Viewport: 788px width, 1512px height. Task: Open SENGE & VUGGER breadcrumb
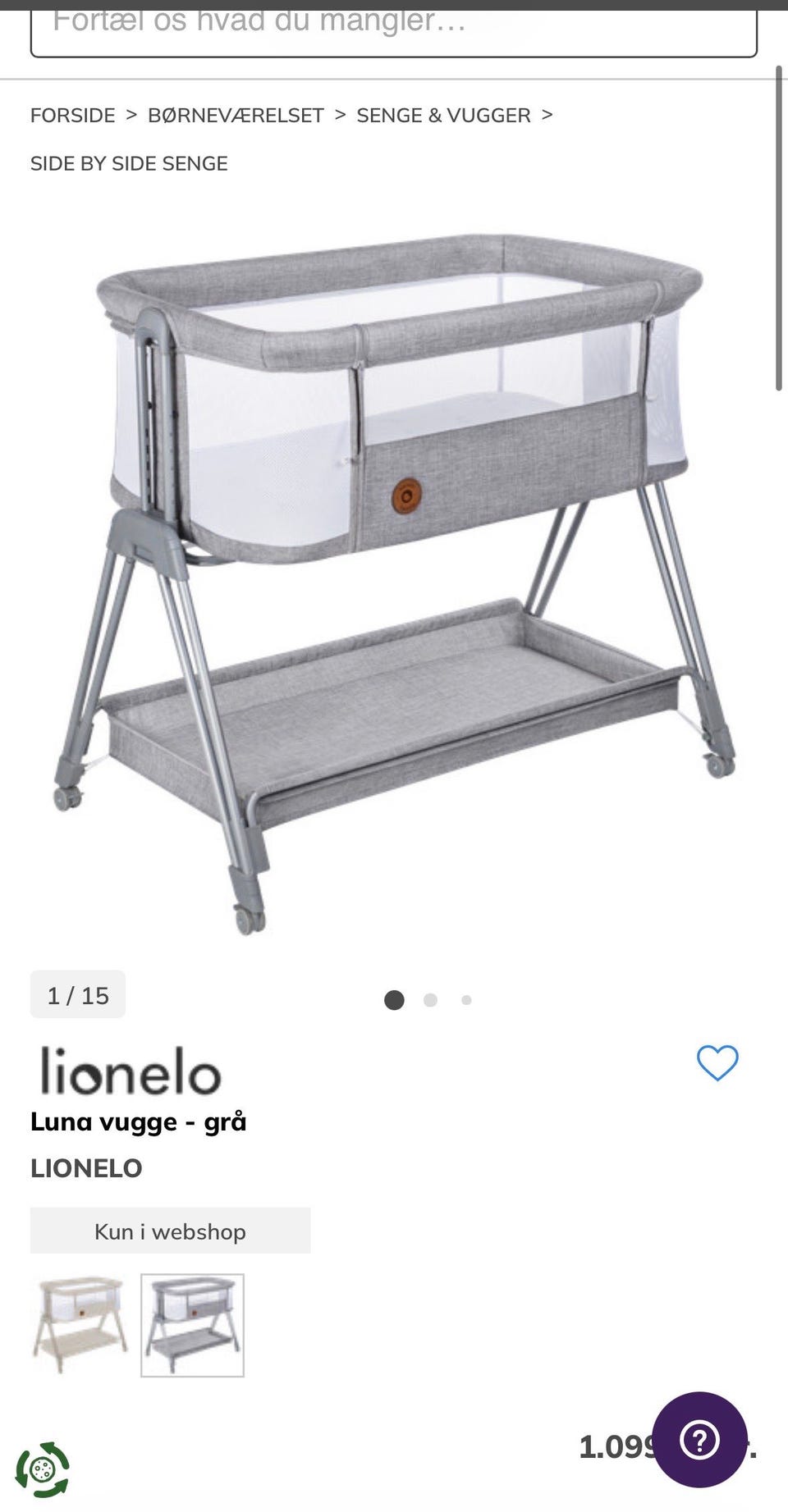pos(443,116)
